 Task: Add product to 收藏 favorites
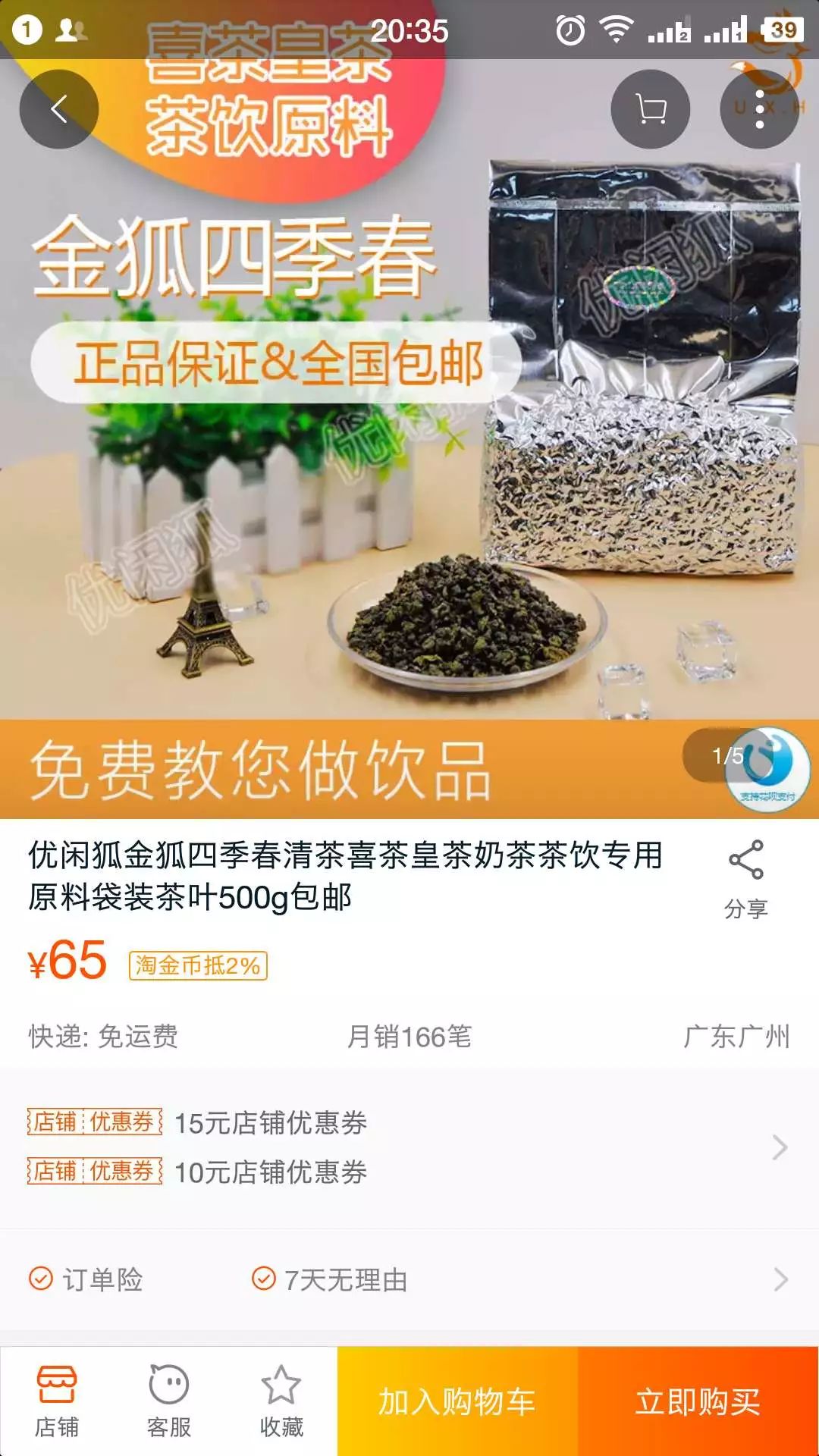click(281, 1401)
